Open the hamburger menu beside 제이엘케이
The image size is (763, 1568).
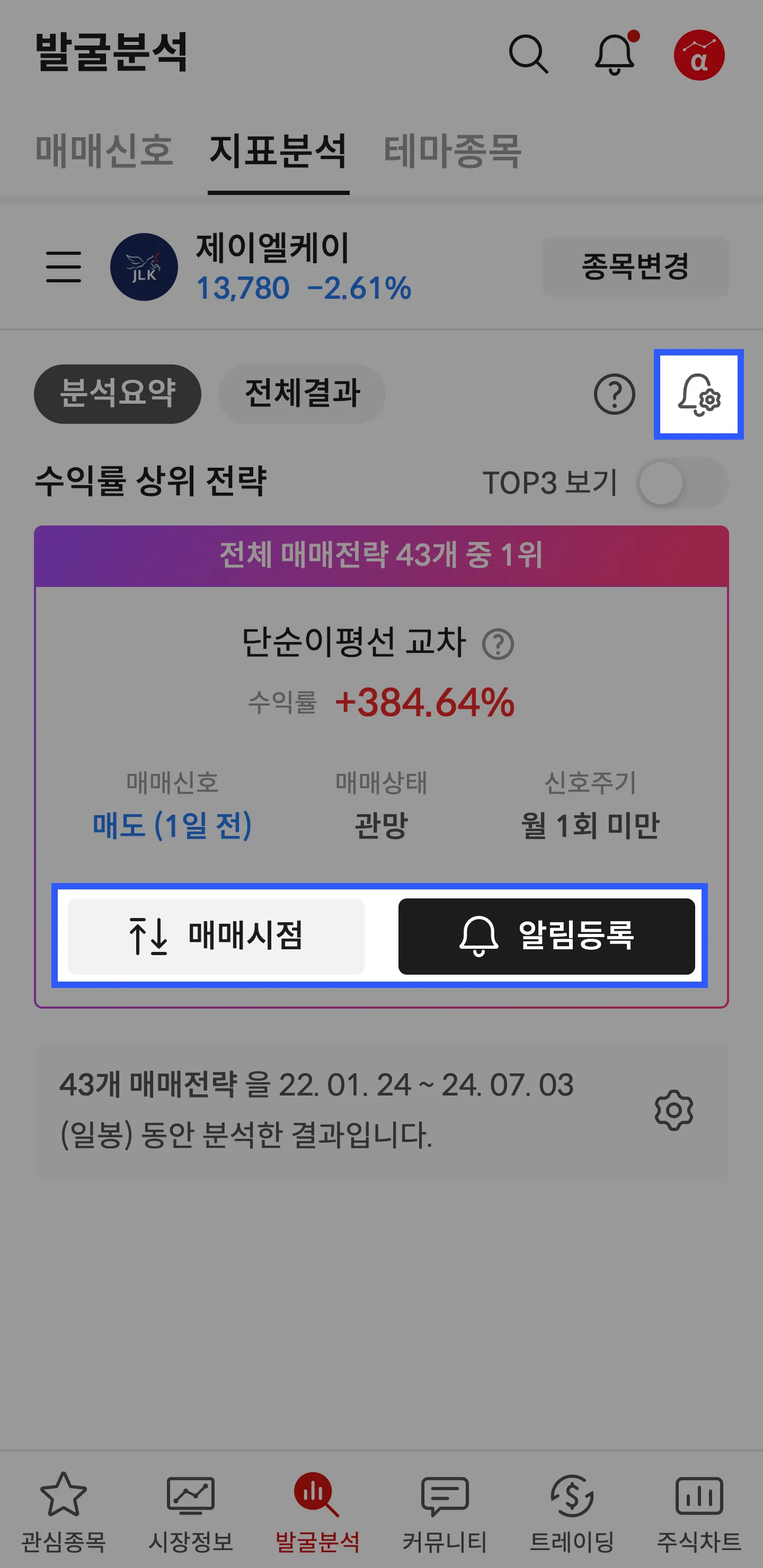click(x=64, y=266)
